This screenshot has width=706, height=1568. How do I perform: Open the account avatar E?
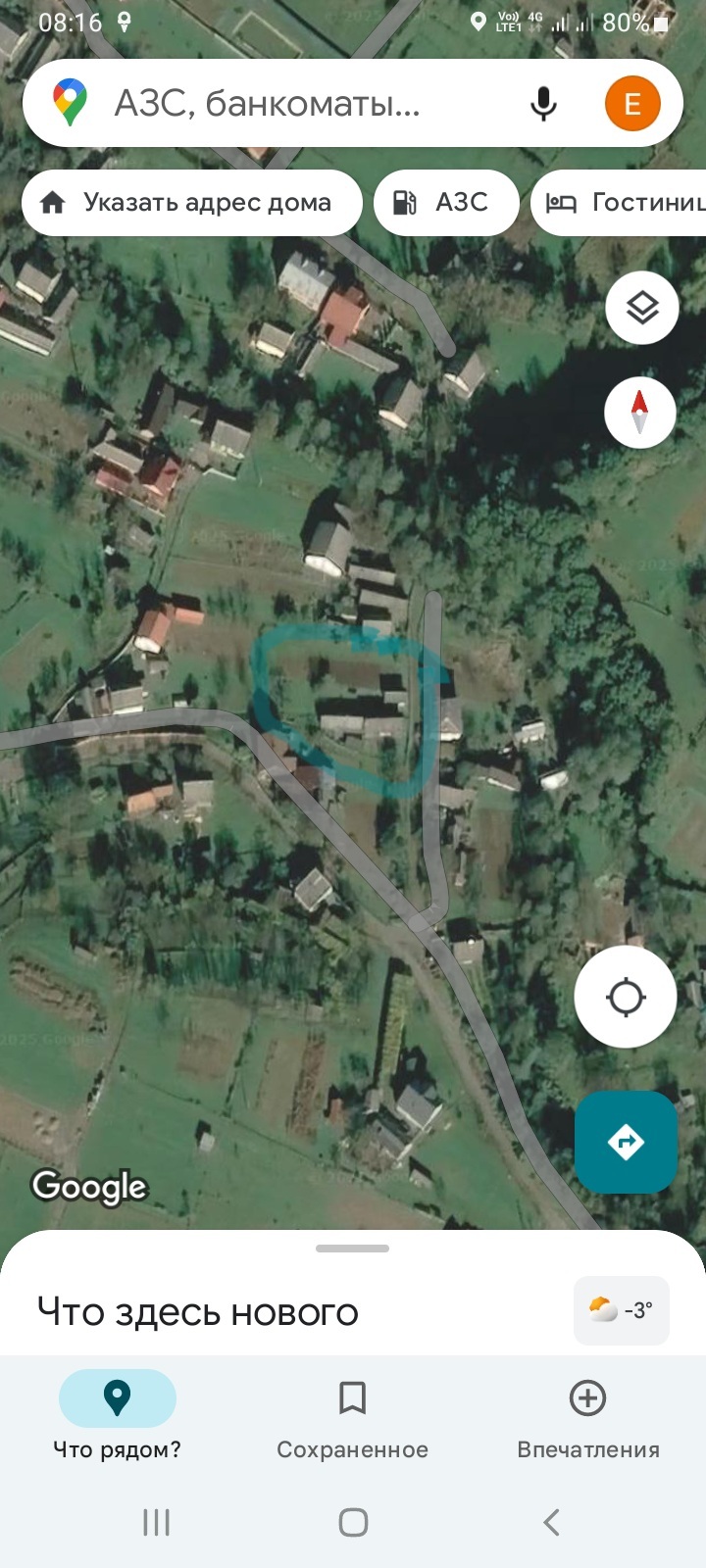(x=632, y=103)
